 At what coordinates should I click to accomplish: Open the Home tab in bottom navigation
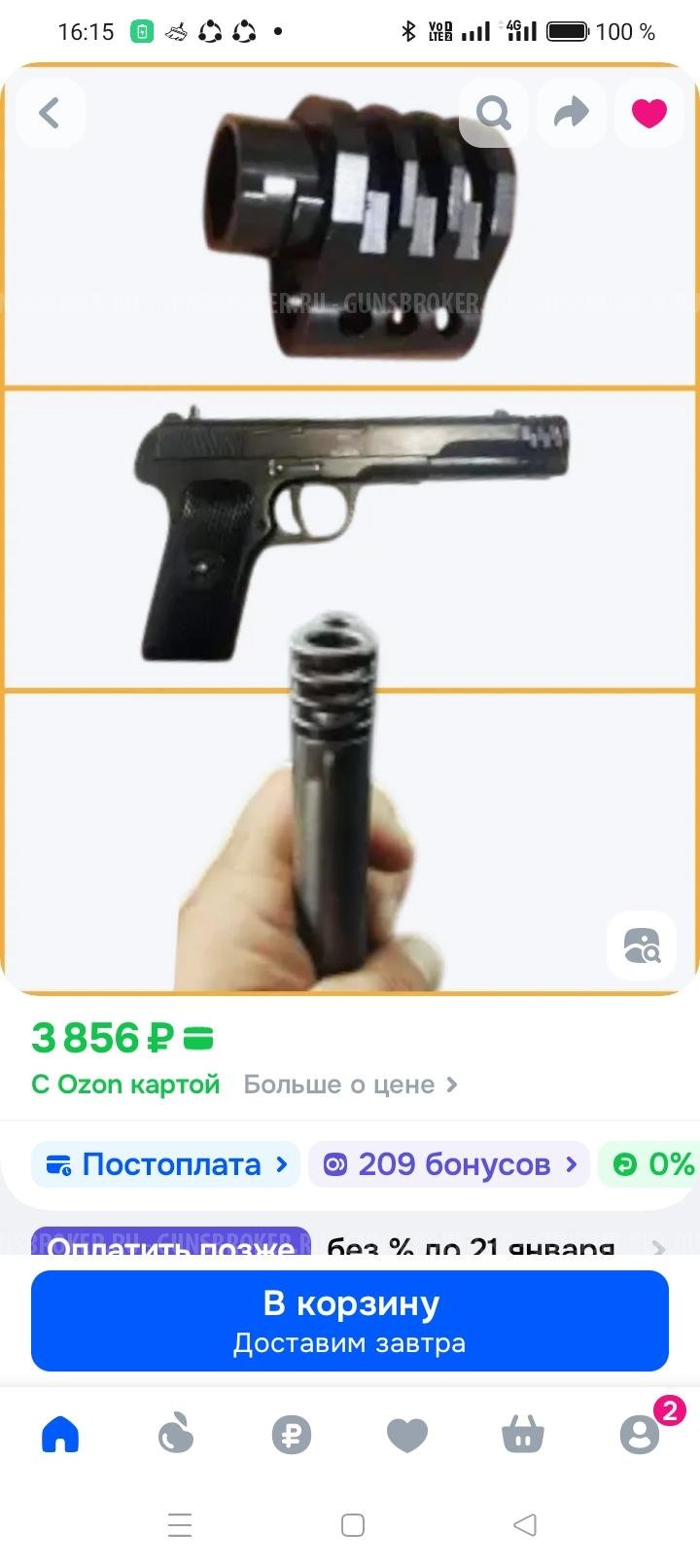[x=60, y=1433]
